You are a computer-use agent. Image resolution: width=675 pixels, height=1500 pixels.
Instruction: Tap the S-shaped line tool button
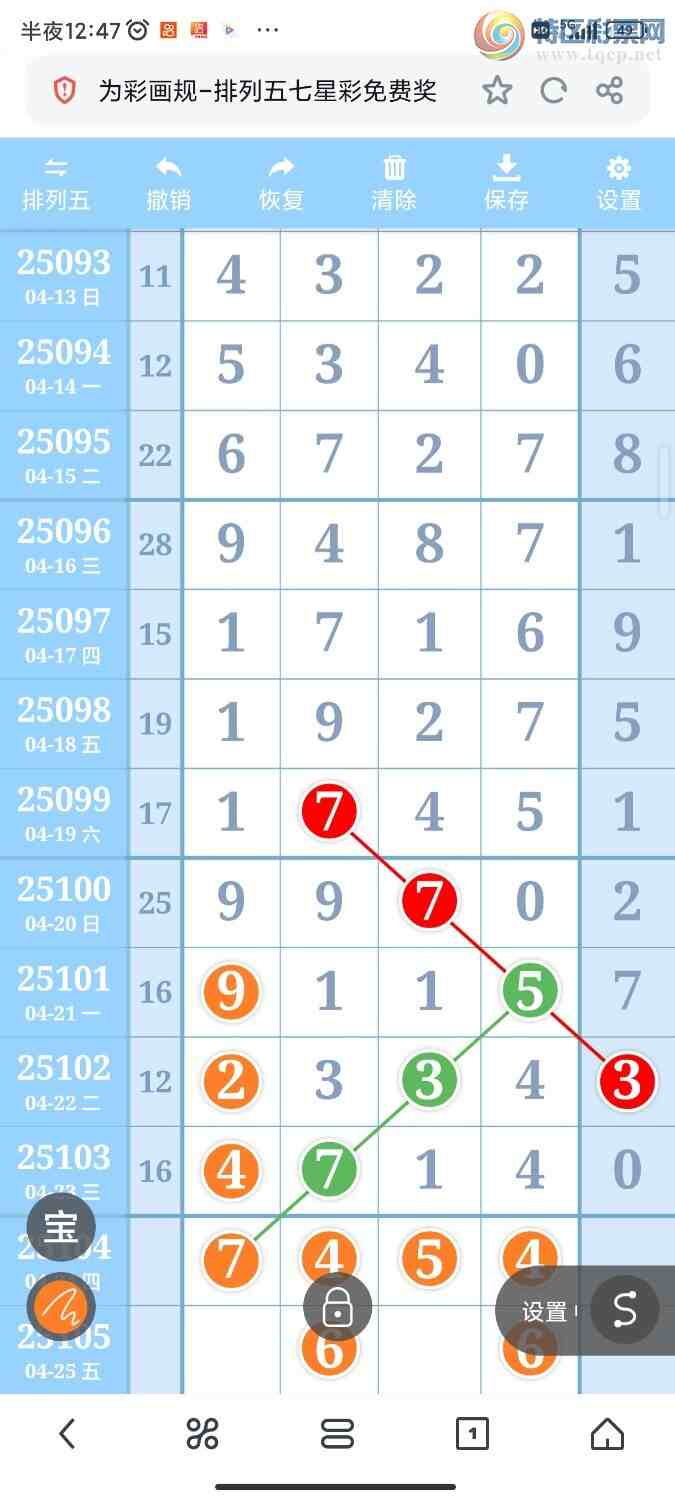tap(625, 1308)
